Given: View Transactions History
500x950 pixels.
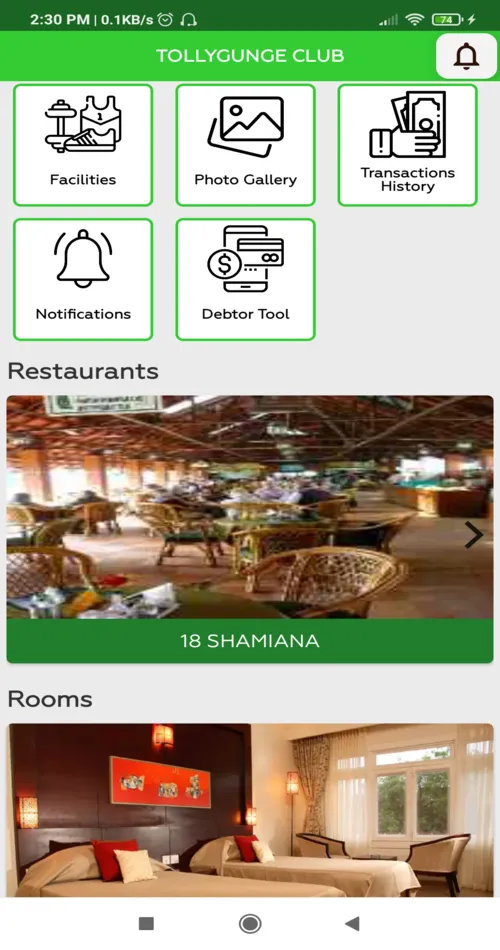Looking at the screenshot, I should [407, 145].
